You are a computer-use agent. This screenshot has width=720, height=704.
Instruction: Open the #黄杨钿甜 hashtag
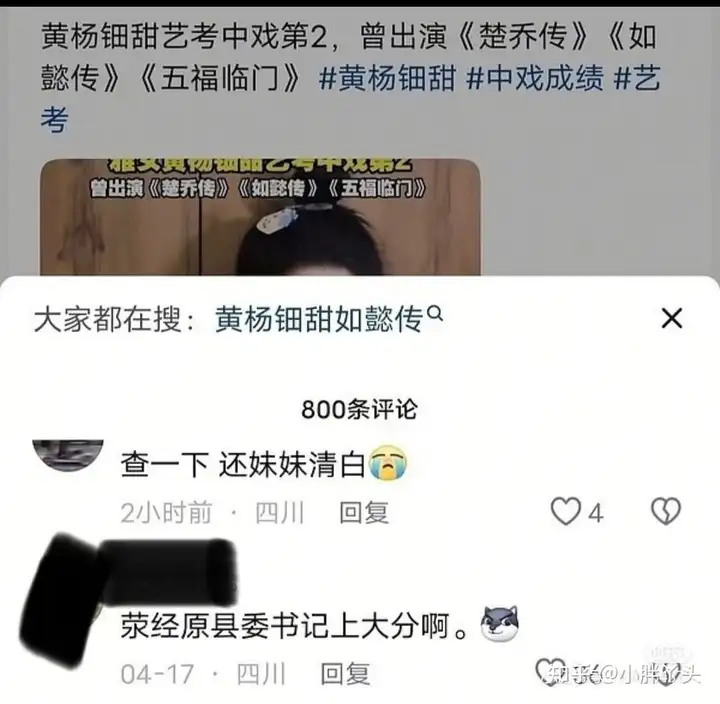coord(387,80)
